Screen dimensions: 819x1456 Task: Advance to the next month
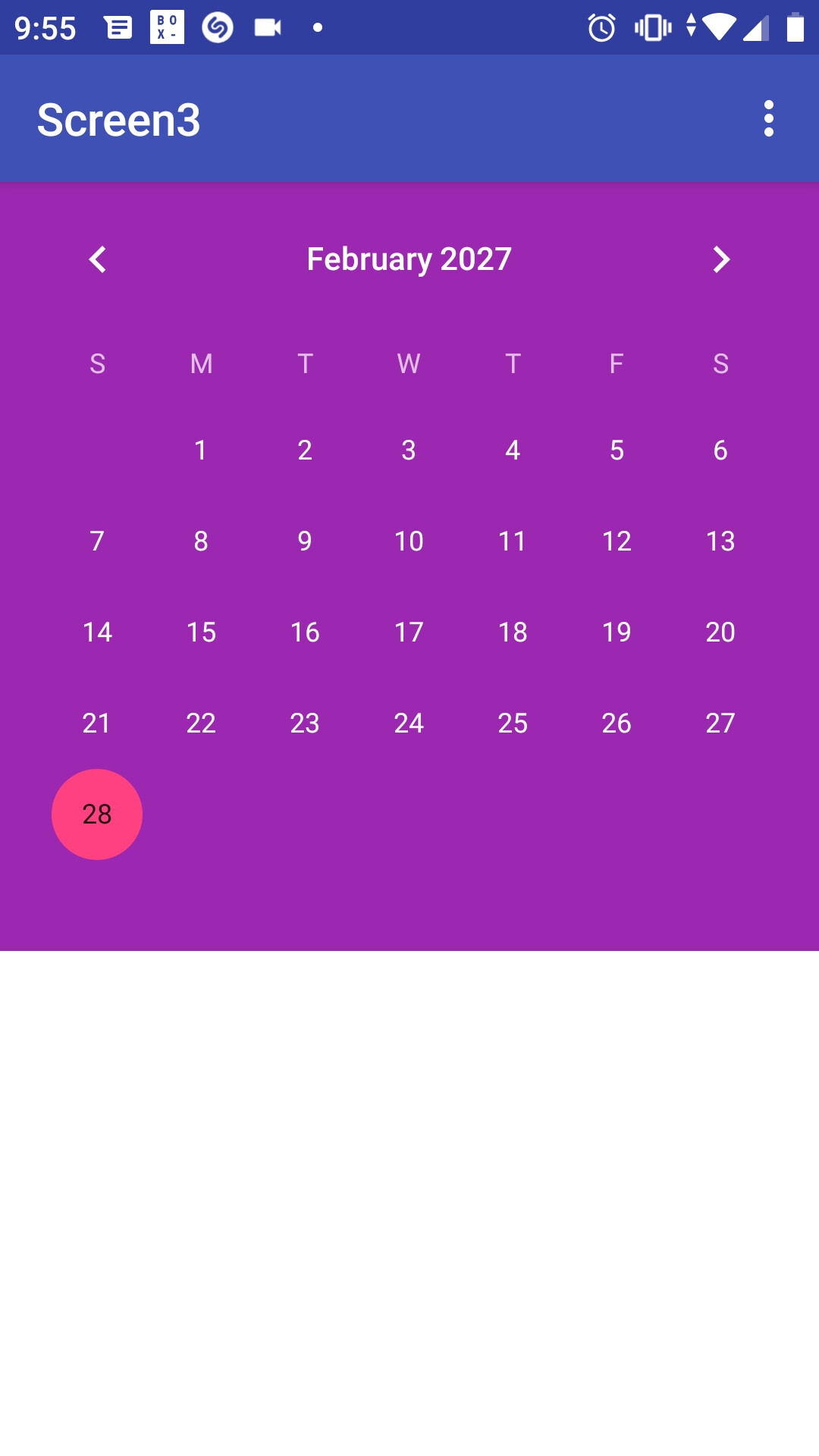point(721,259)
